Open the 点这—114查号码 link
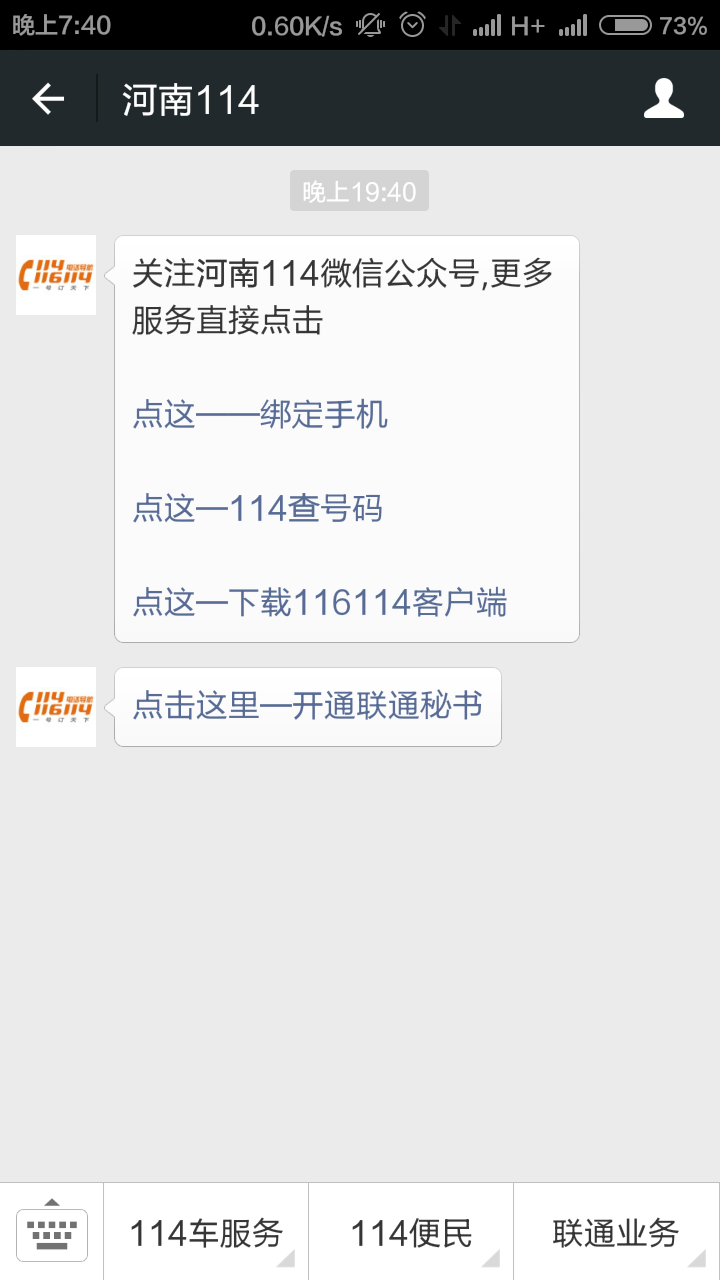Screen dimensions: 720x1280 [258, 508]
